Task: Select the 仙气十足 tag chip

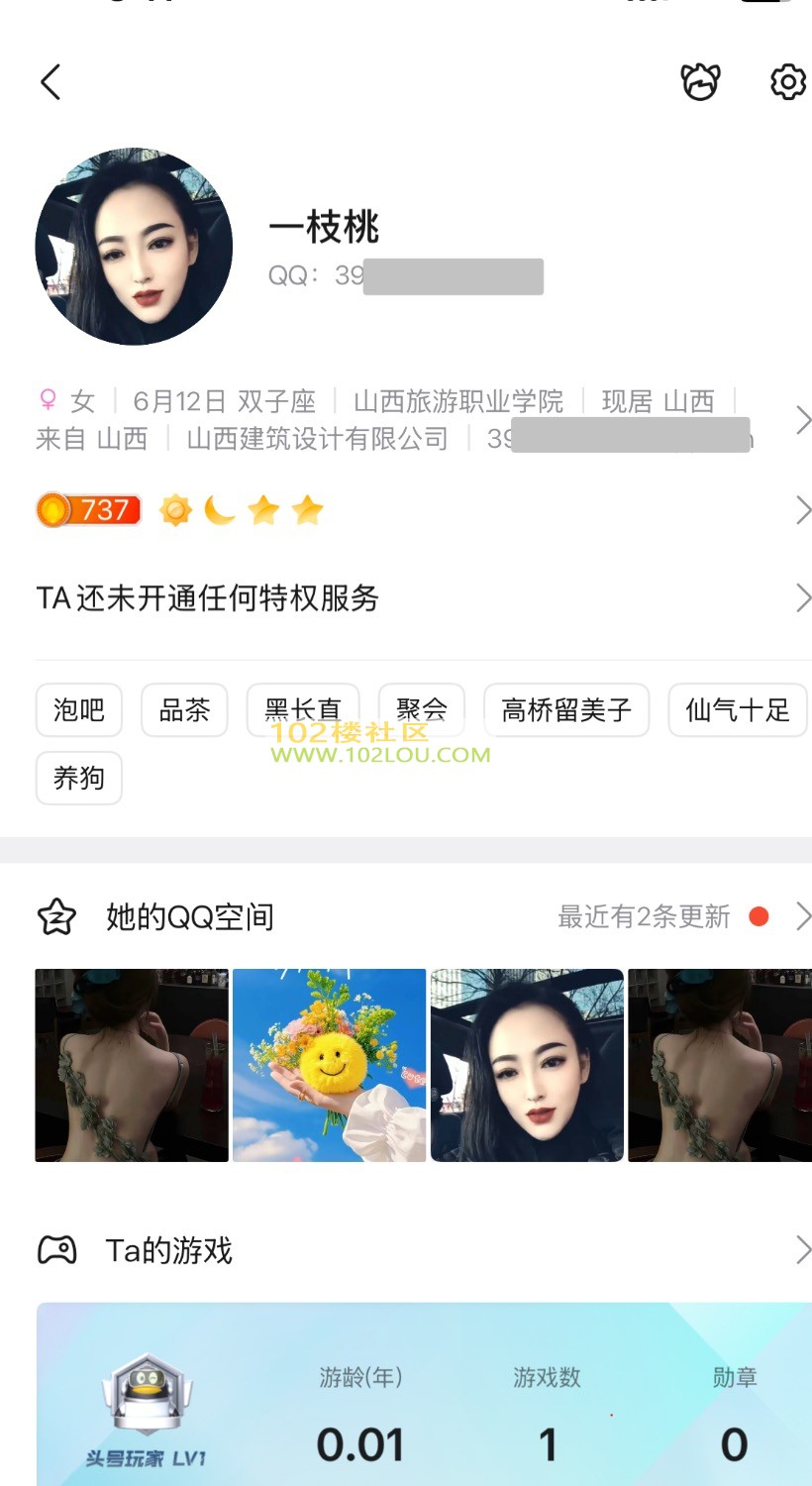Action: pyautogui.click(x=737, y=710)
